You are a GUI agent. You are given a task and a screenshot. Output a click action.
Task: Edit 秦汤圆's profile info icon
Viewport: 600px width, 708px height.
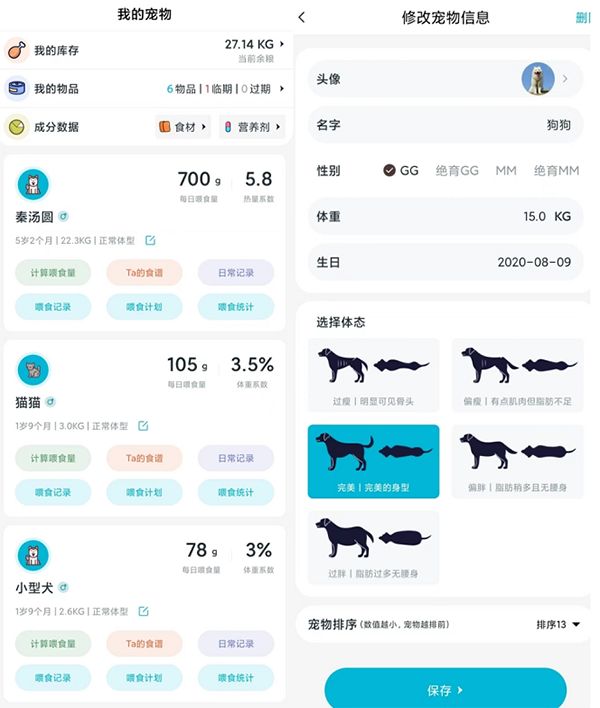coord(150,241)
